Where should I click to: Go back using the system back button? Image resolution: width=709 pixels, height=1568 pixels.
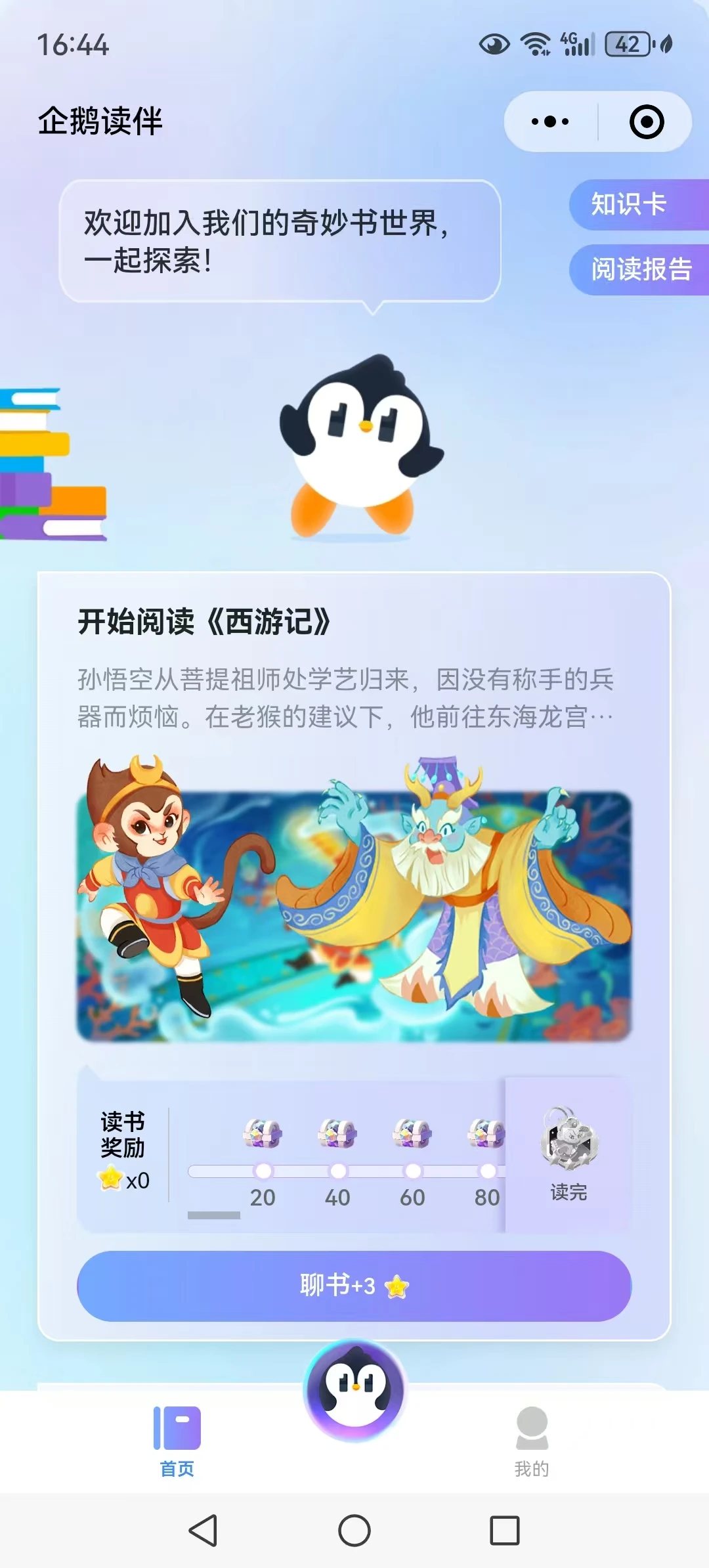point(203,1531)
